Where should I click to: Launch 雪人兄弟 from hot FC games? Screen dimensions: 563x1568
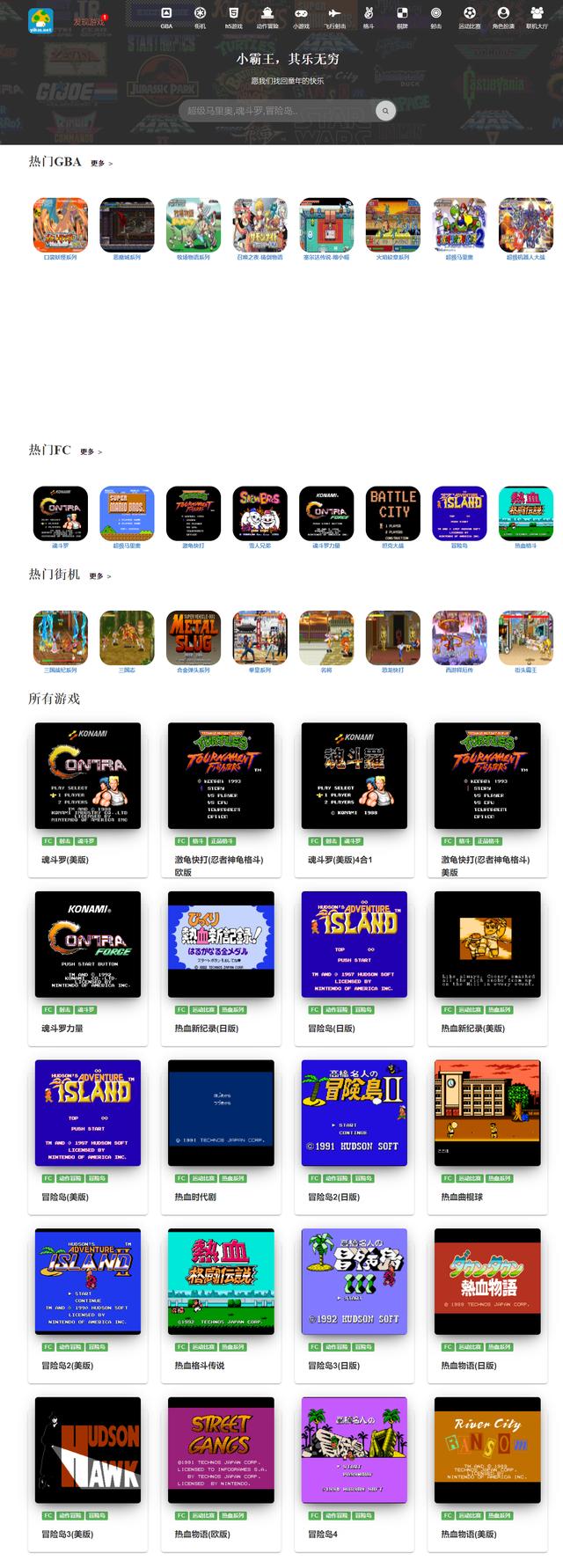(x=260, y=514)
